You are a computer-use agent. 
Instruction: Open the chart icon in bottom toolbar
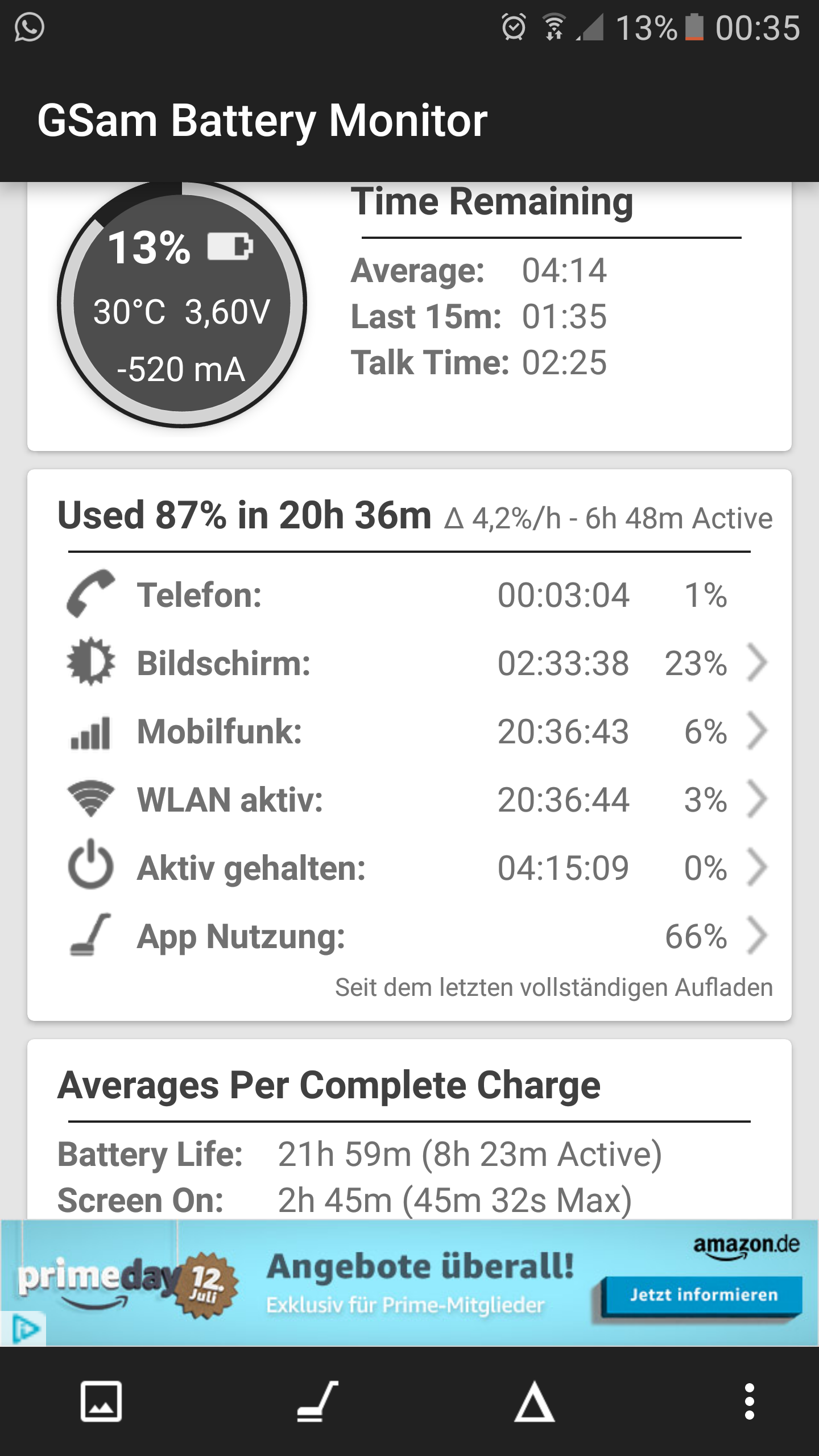[101, 1401]
